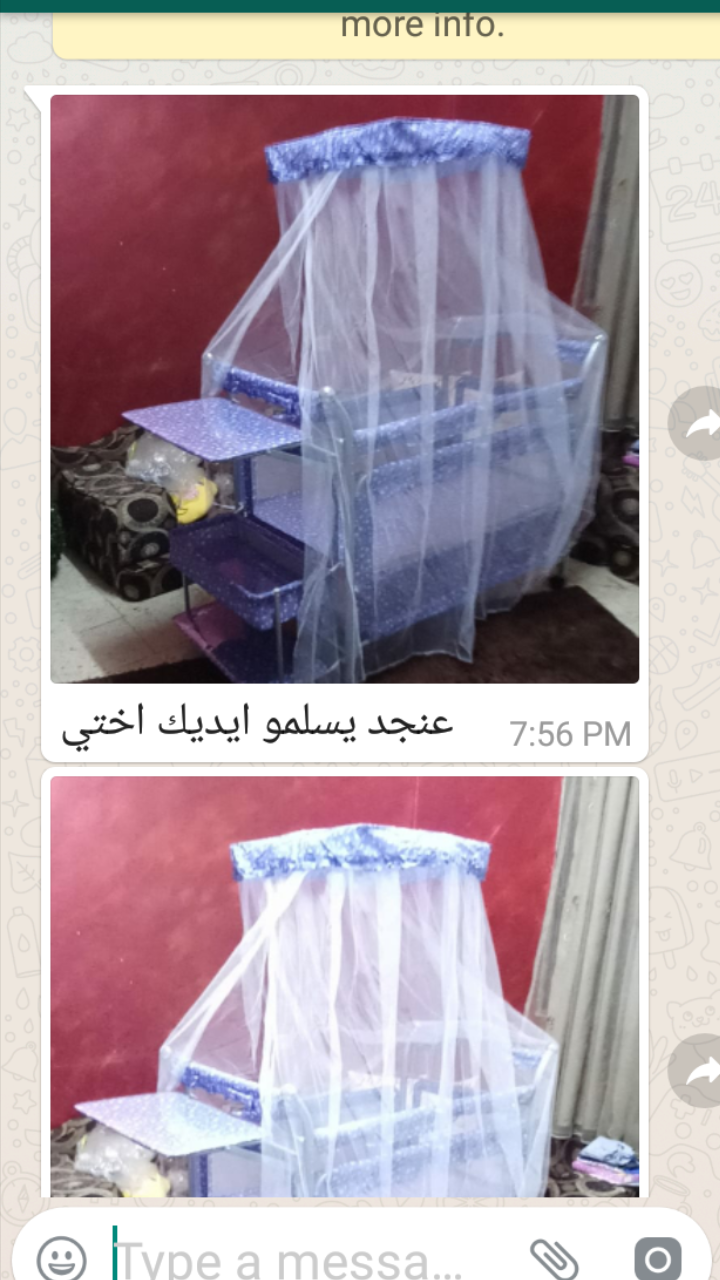Open the emoji picker

pos(61,1257)
